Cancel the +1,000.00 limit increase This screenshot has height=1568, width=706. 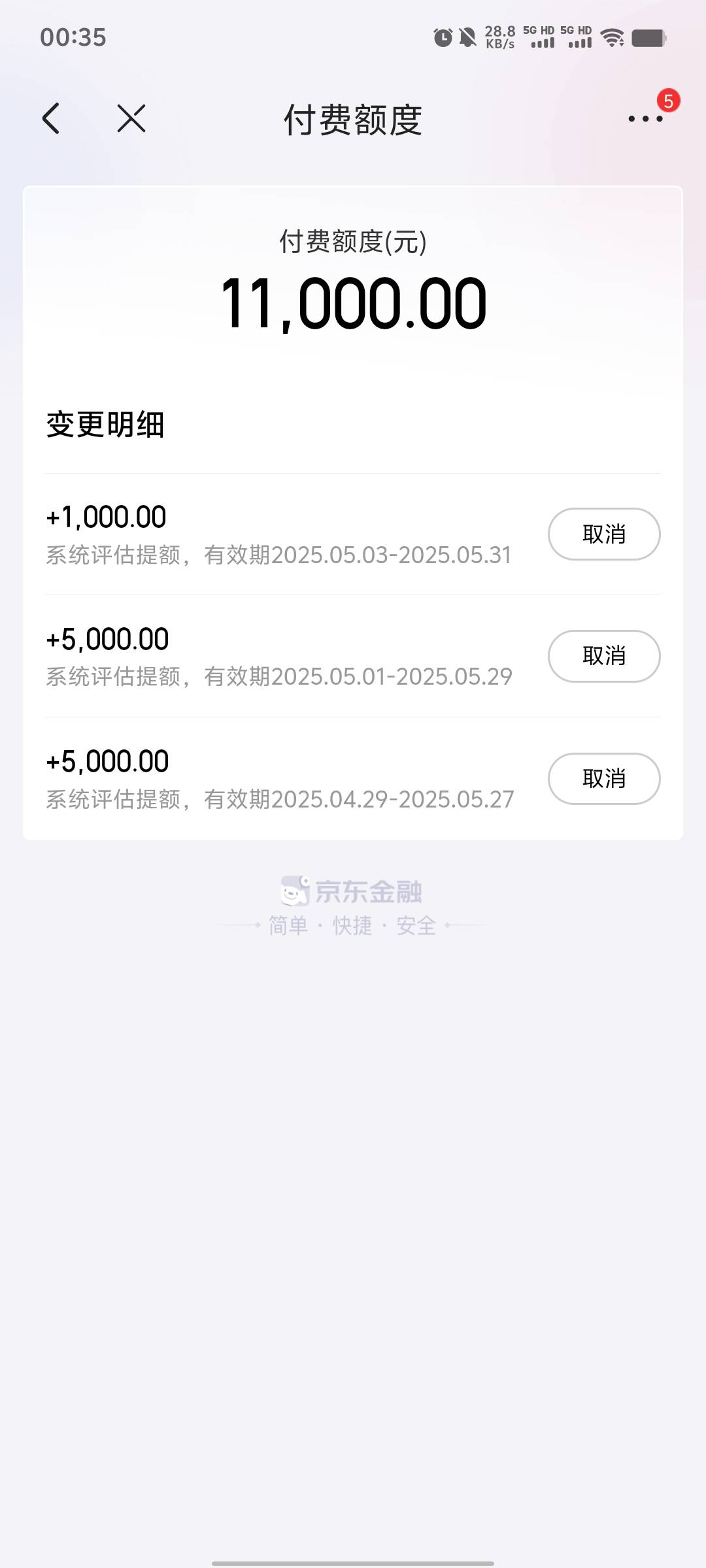pos(604,534)
